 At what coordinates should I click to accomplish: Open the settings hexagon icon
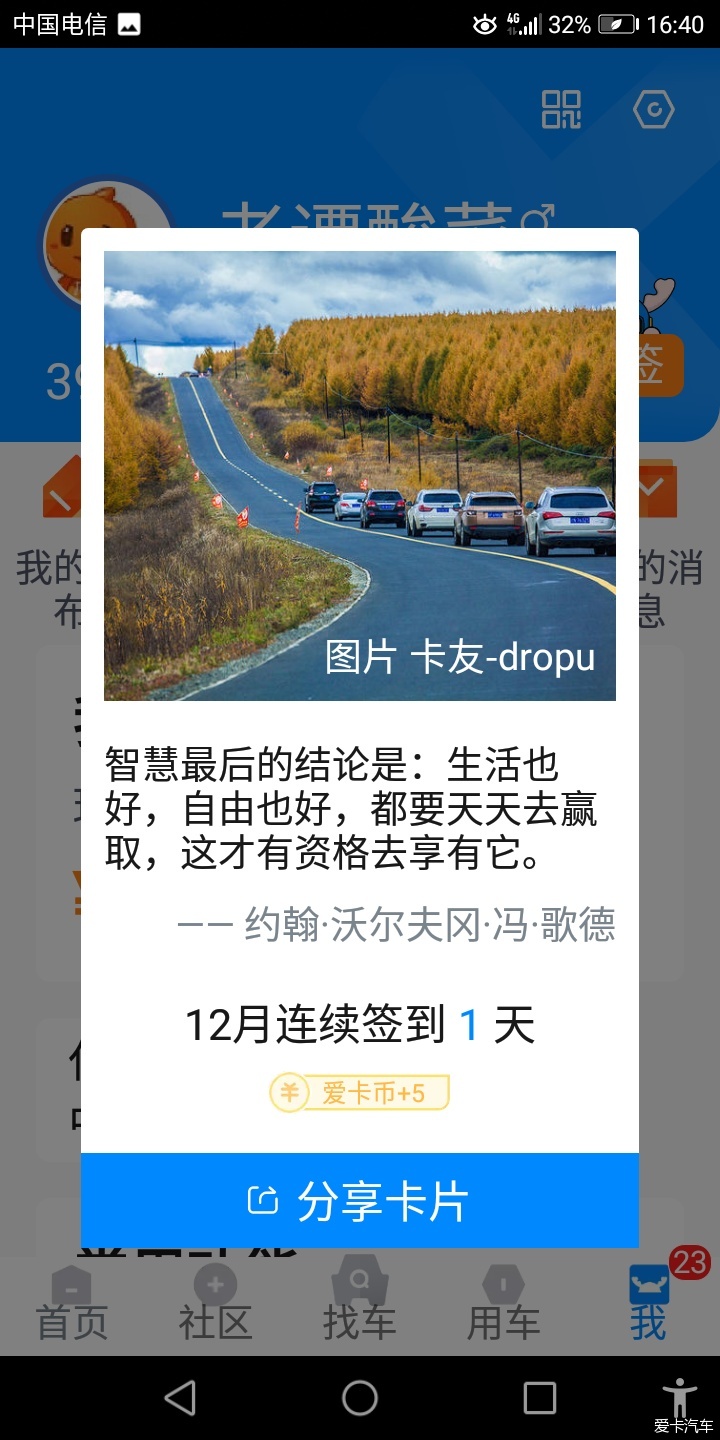coord(654,109)
